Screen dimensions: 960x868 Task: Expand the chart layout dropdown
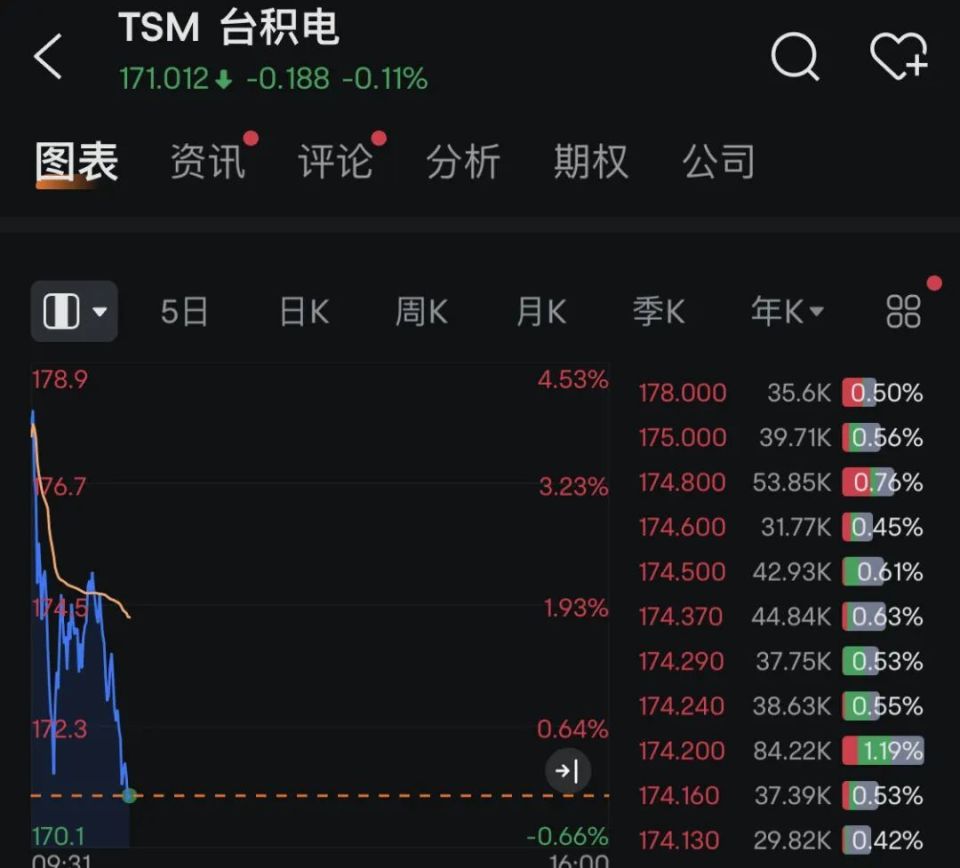74,312
